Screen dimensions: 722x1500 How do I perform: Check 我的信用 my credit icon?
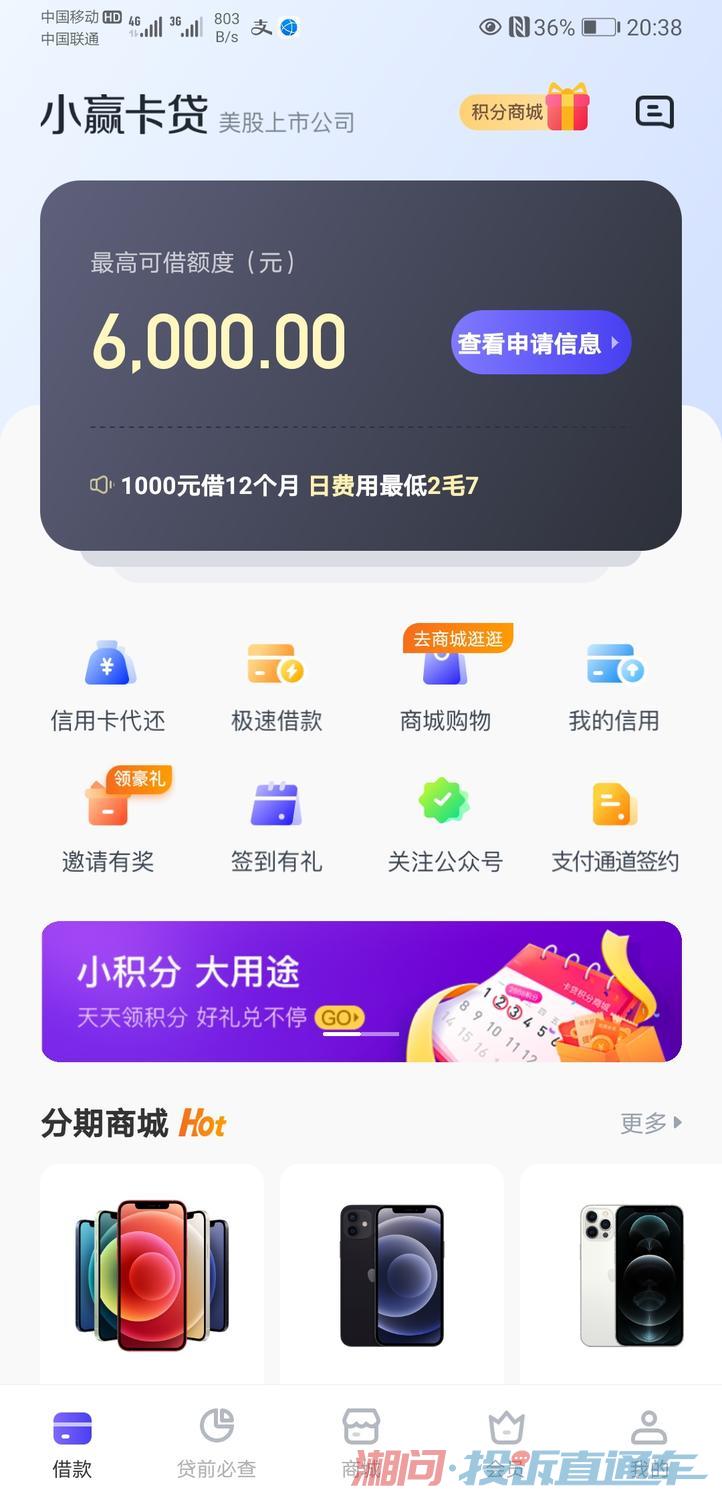[x=612, y=680]
